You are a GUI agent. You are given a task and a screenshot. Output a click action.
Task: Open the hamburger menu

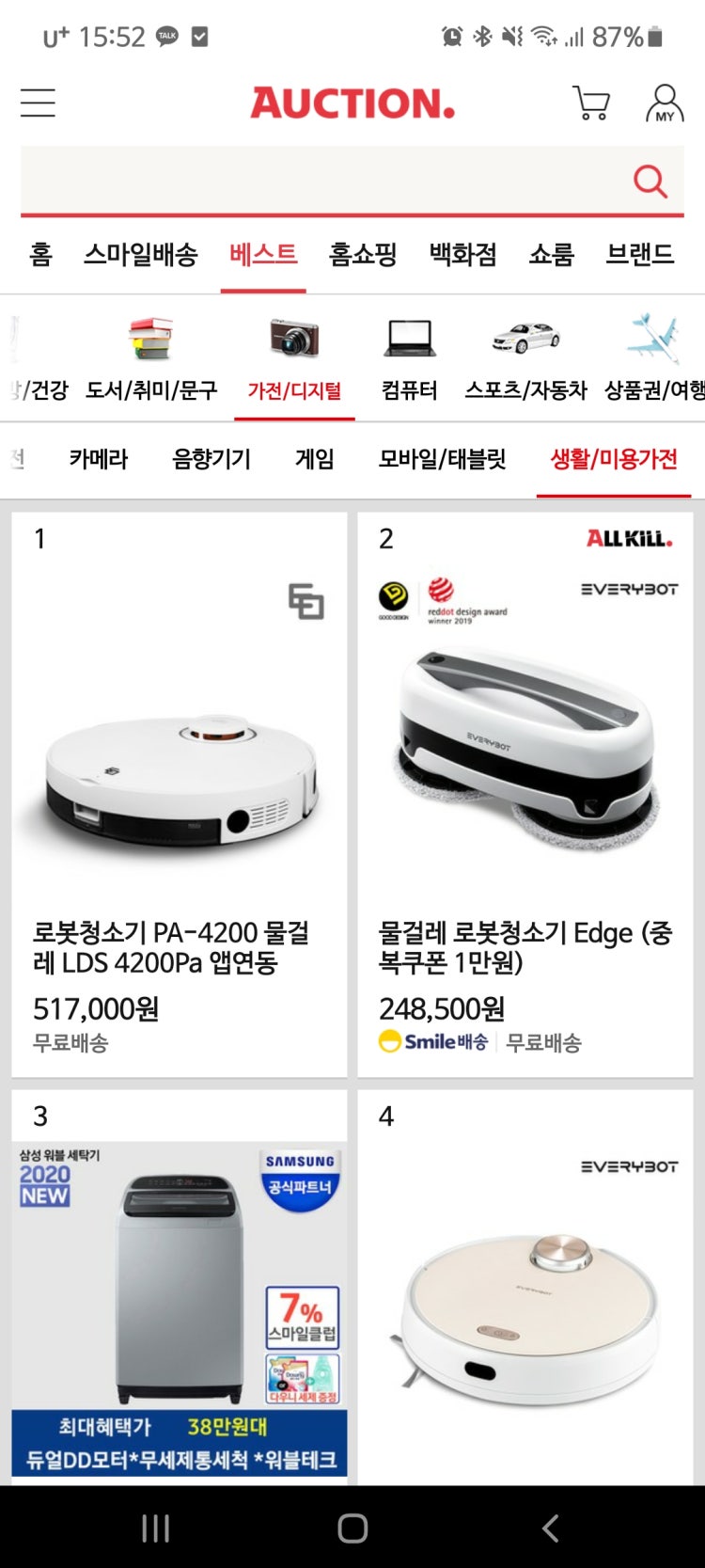38,103
